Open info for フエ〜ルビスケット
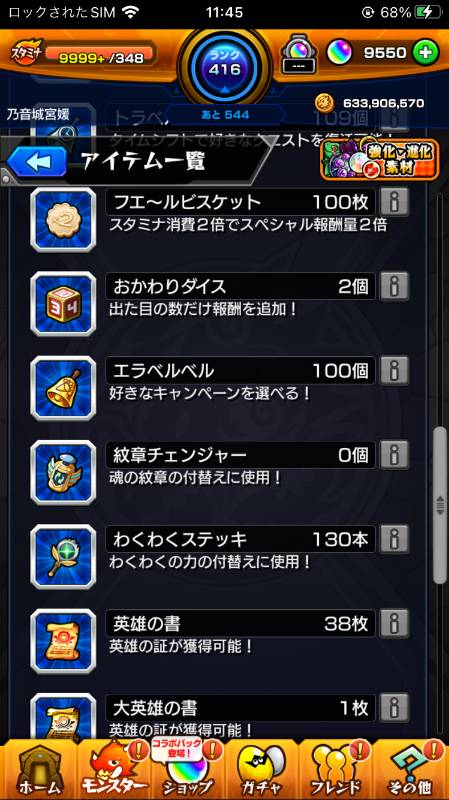449x800 pixels. (394, 202)
